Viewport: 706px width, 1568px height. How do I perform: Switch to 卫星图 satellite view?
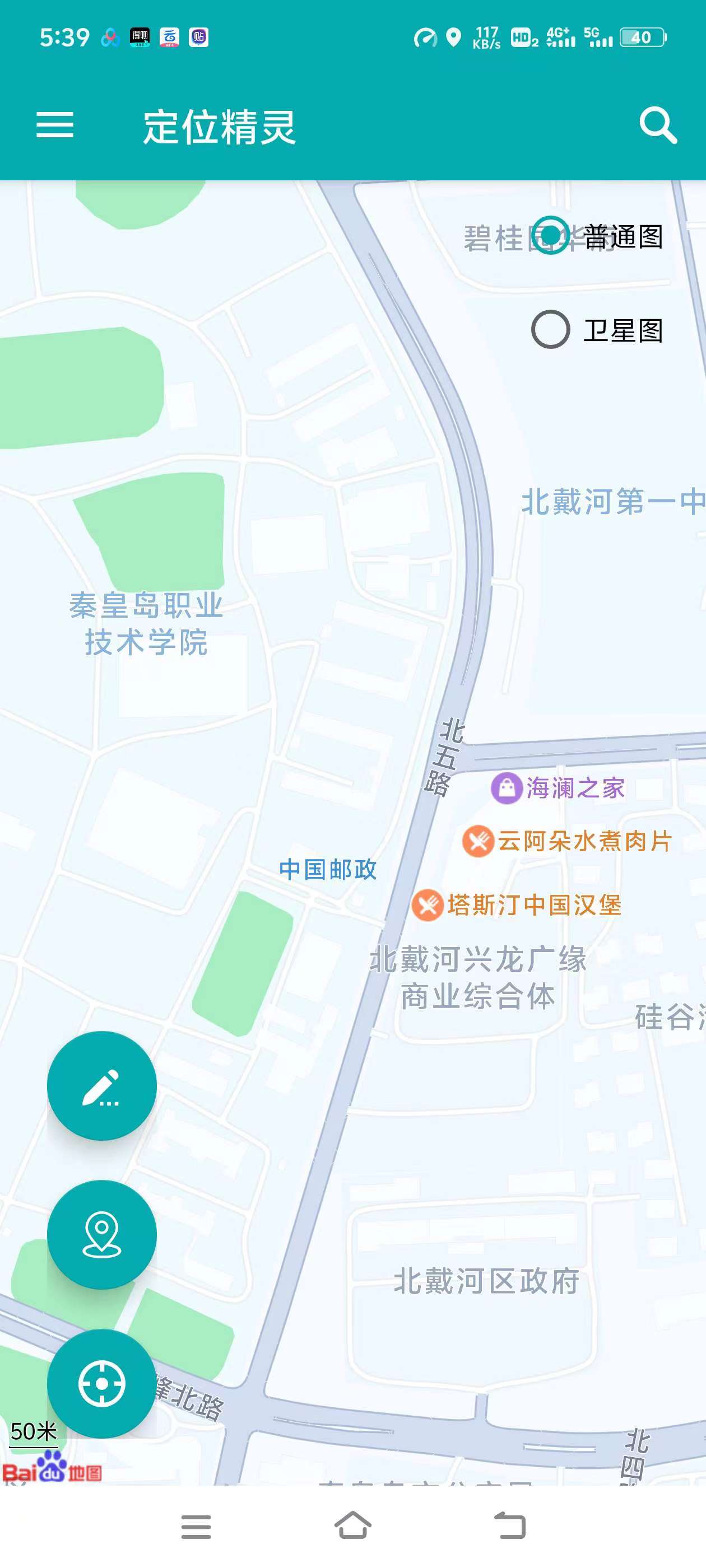551,330
